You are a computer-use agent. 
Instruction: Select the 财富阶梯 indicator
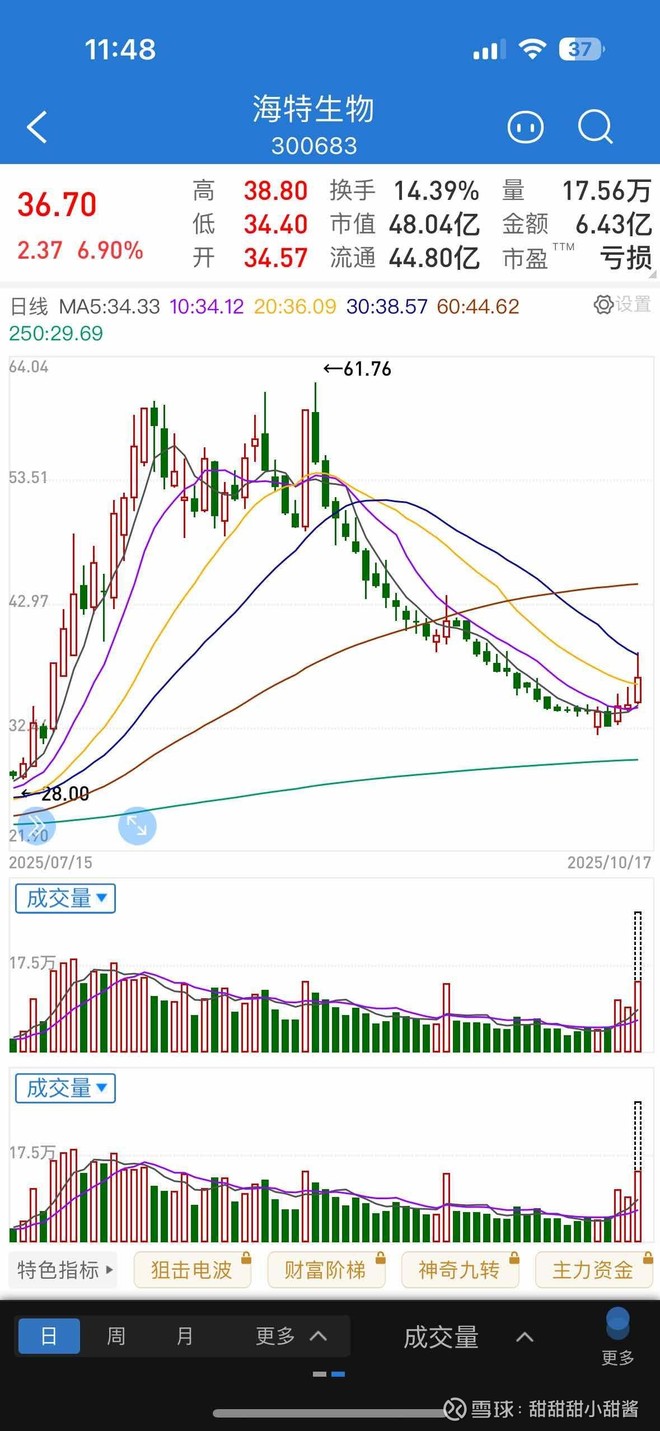coord(326,1270)
